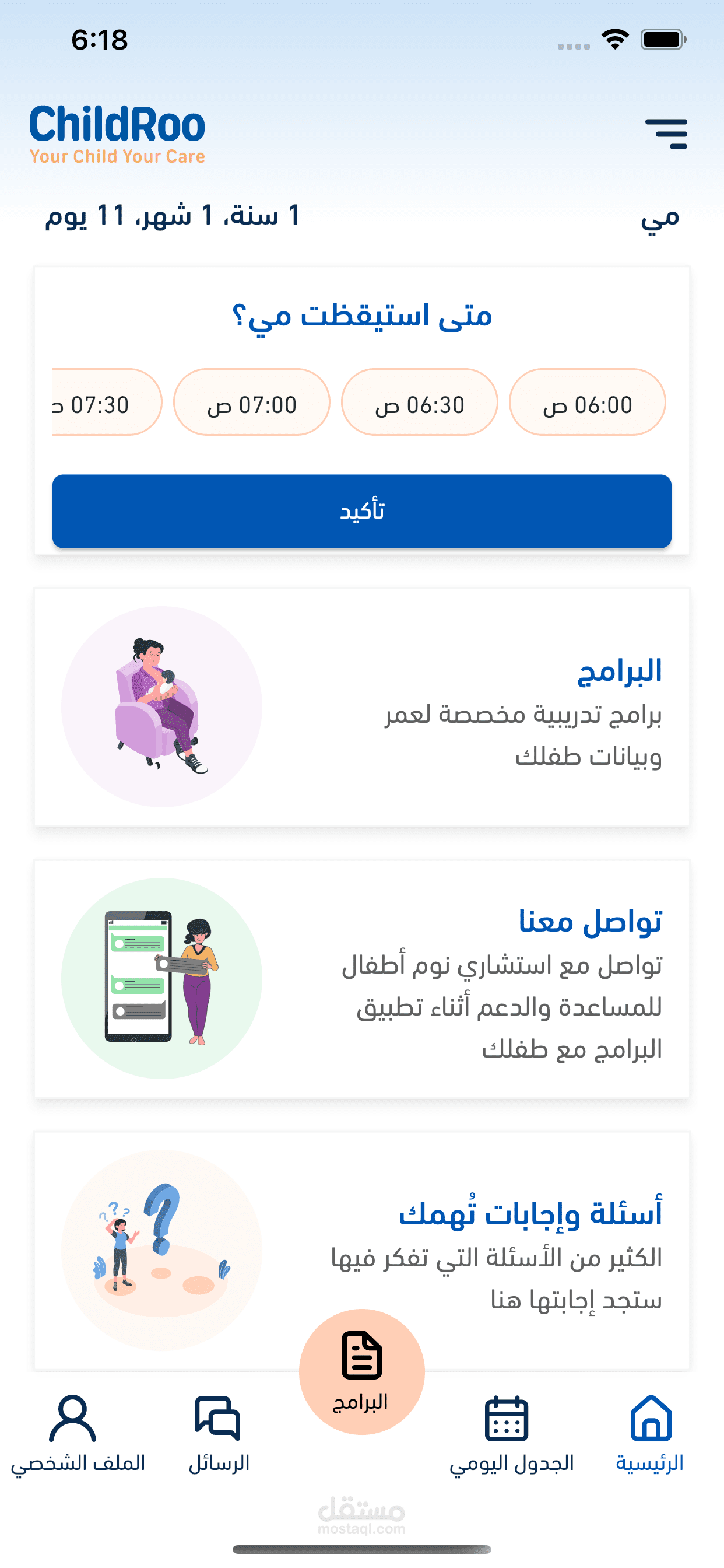Viewport: 724px width, 1568px height.
Task: Select the 06:00 ص wake-up time
Action: (587, 402)
